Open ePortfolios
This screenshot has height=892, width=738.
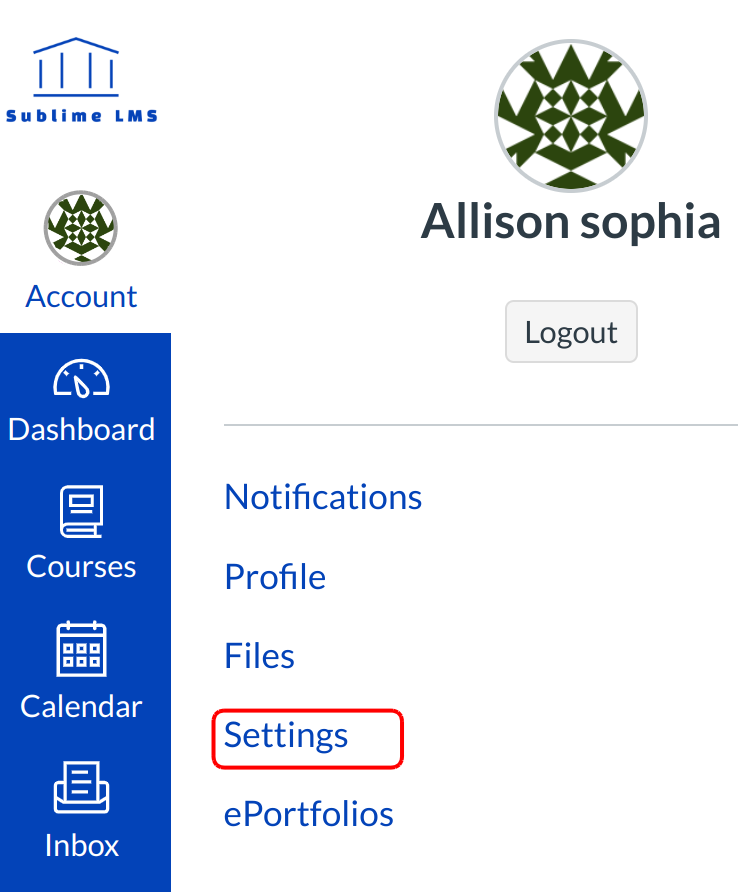click(x=309, y=814)
